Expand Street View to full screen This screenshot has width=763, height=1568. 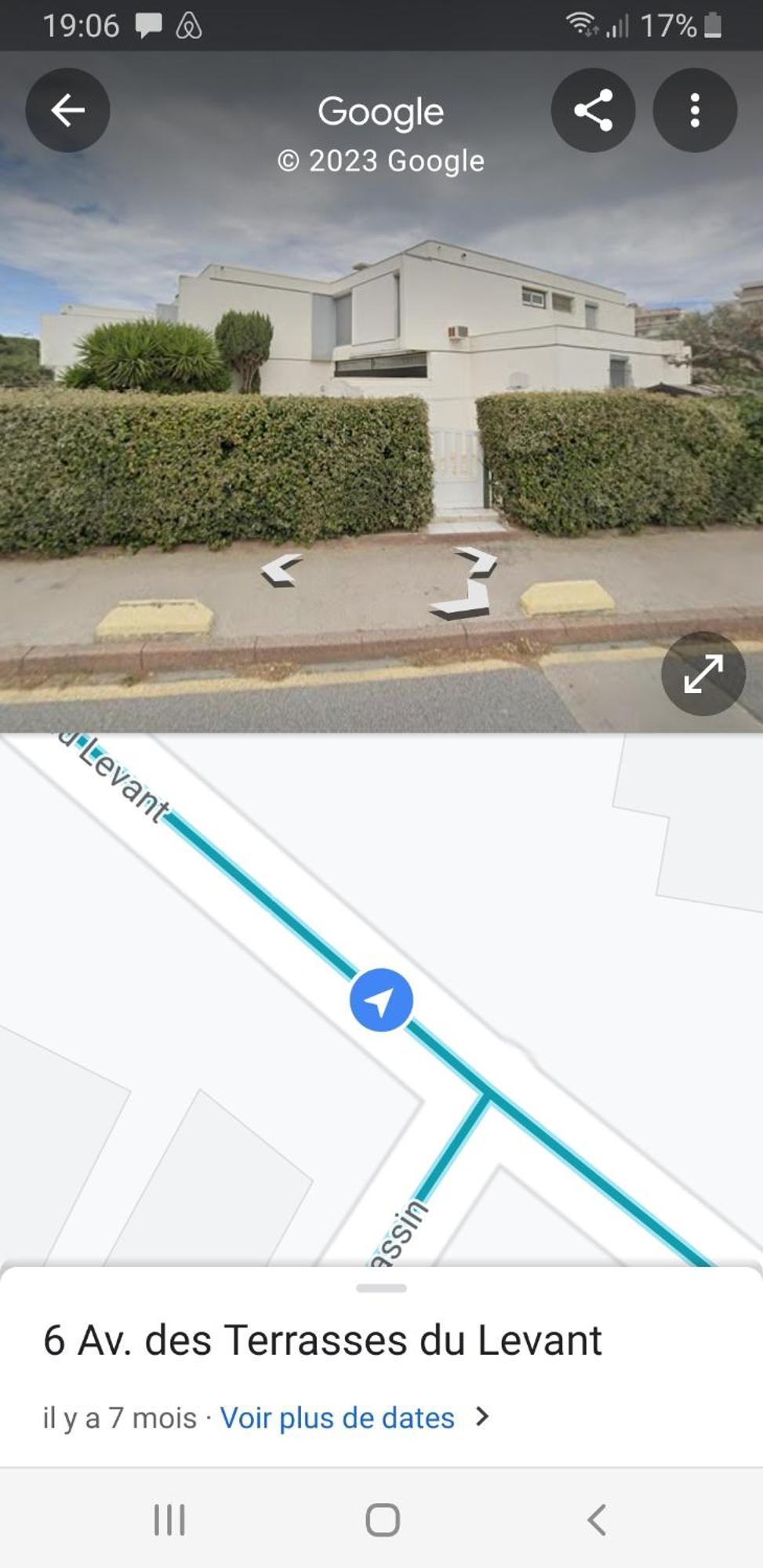(703, 673)
